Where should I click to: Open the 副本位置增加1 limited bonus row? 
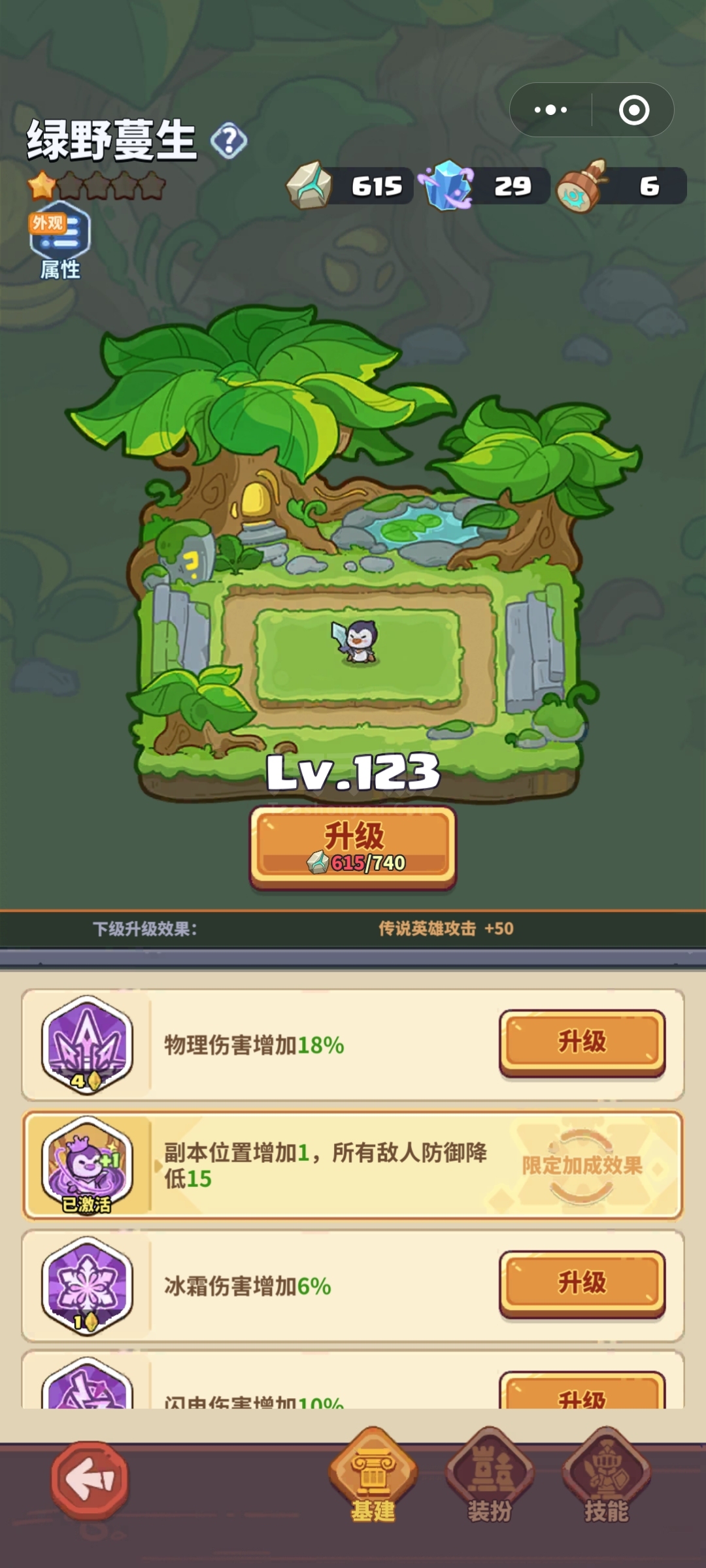[x=353, y=1166]
